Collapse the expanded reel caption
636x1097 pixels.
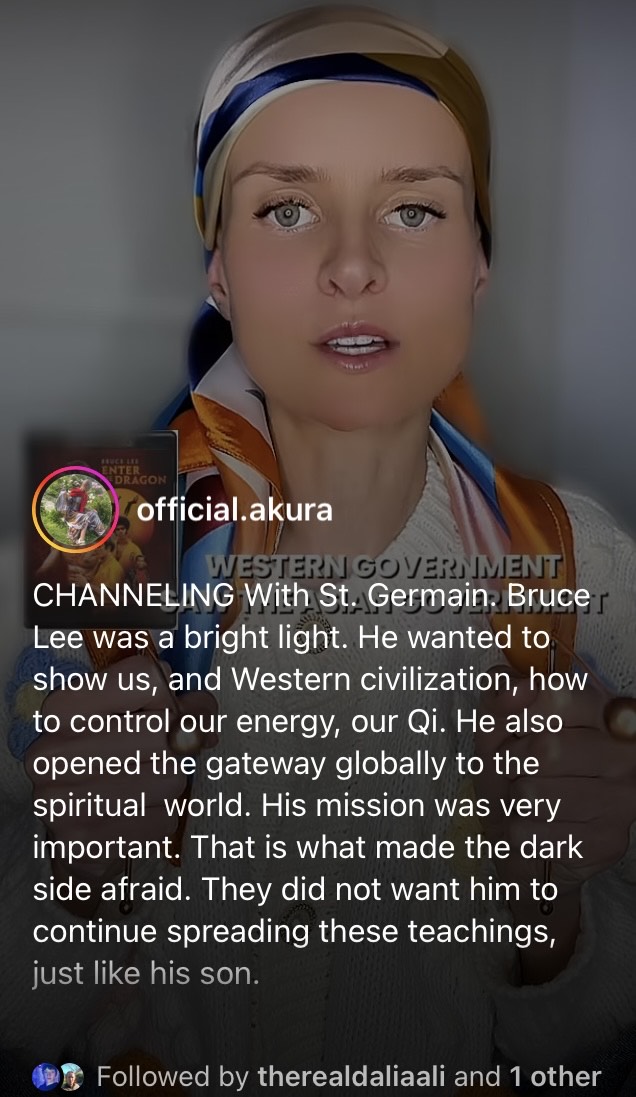coord(310,780)
